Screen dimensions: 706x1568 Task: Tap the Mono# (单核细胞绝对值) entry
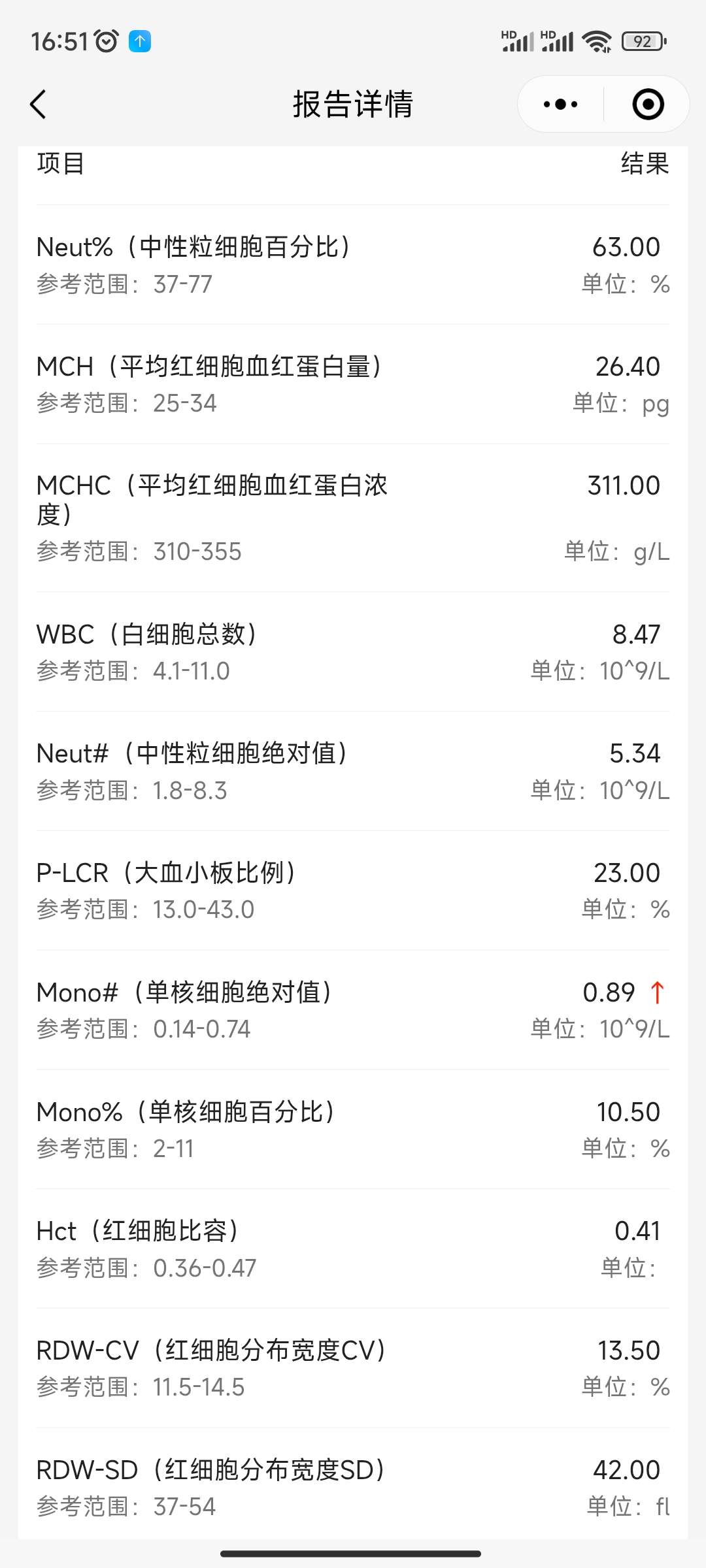point(185,992)
